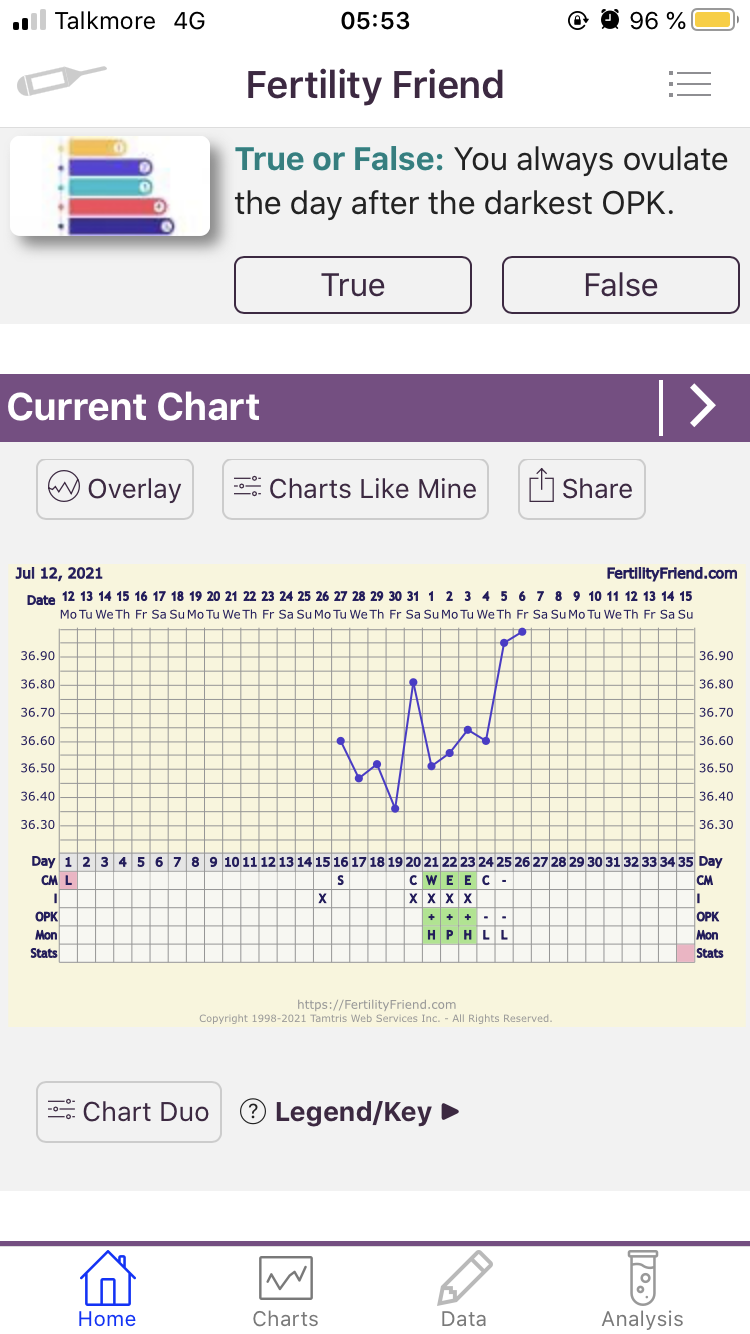This screenshot has height=1334, width=750.
Task: Open the hamburger list menu
Action: pos(689,84)
